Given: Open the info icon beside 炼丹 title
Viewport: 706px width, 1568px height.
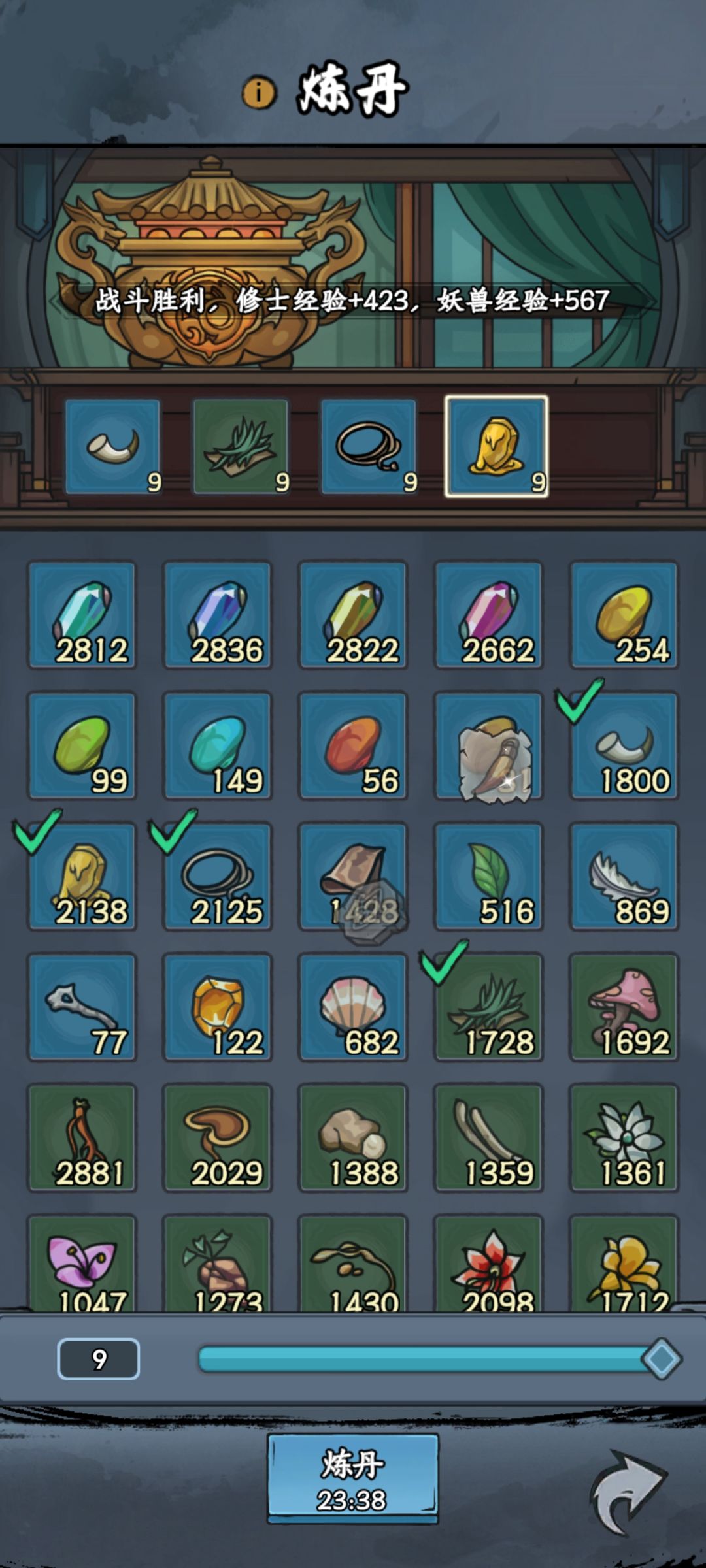Looking at the screenshot, I should click(259, 93).
